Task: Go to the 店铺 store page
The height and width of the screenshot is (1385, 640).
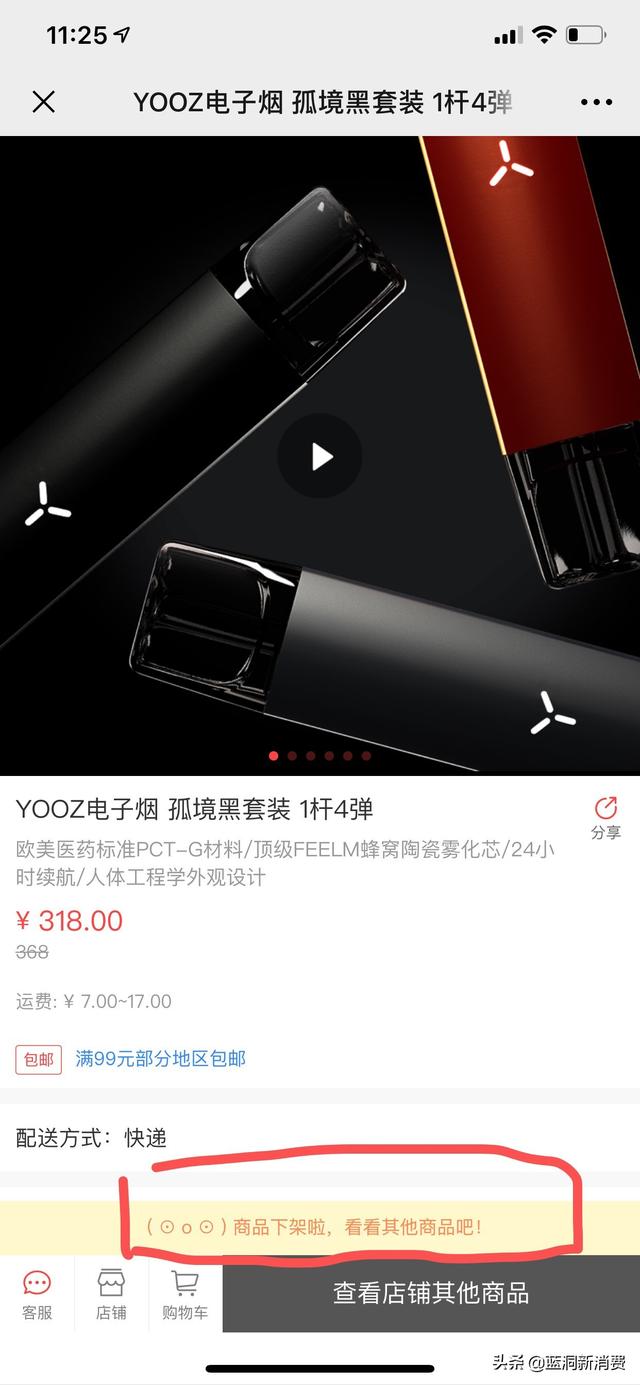Action: click(111, 1295)
